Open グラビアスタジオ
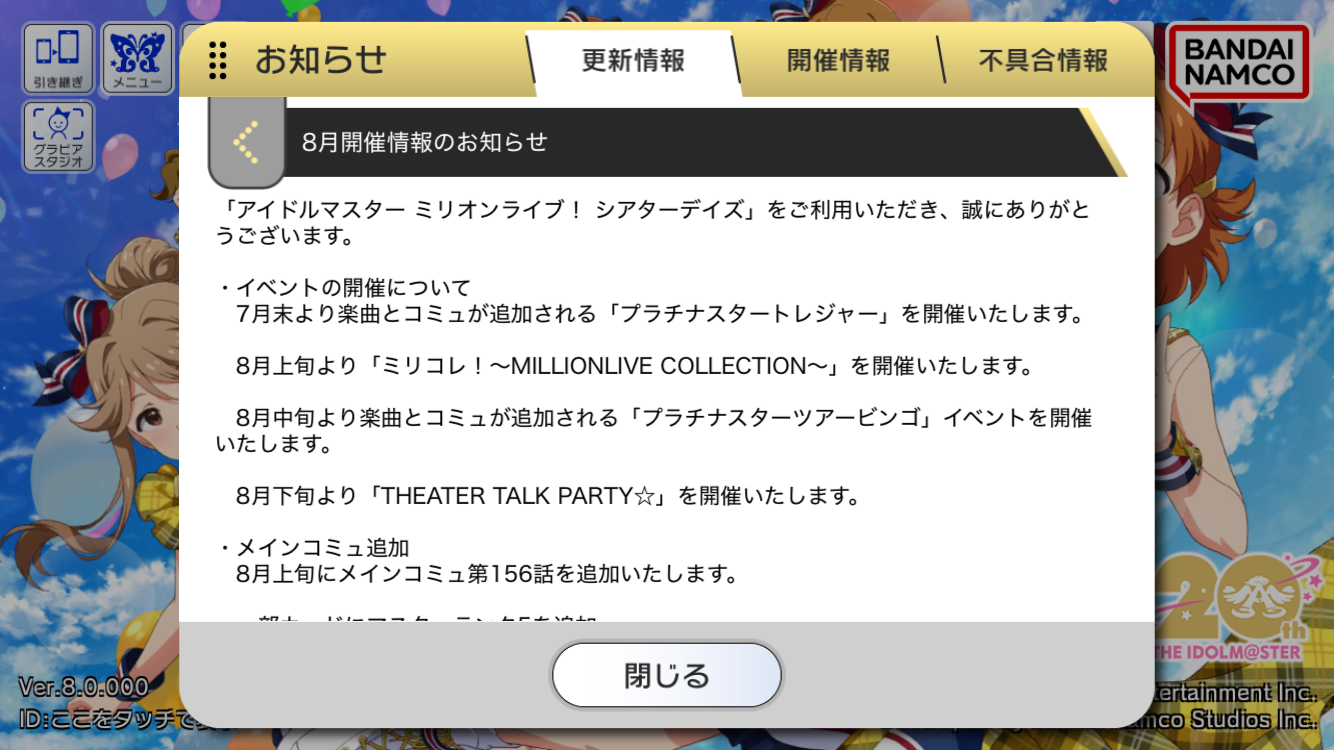The width and height of the screenshot is (1334, 750). pyautogui.click(x=58, y=136)
